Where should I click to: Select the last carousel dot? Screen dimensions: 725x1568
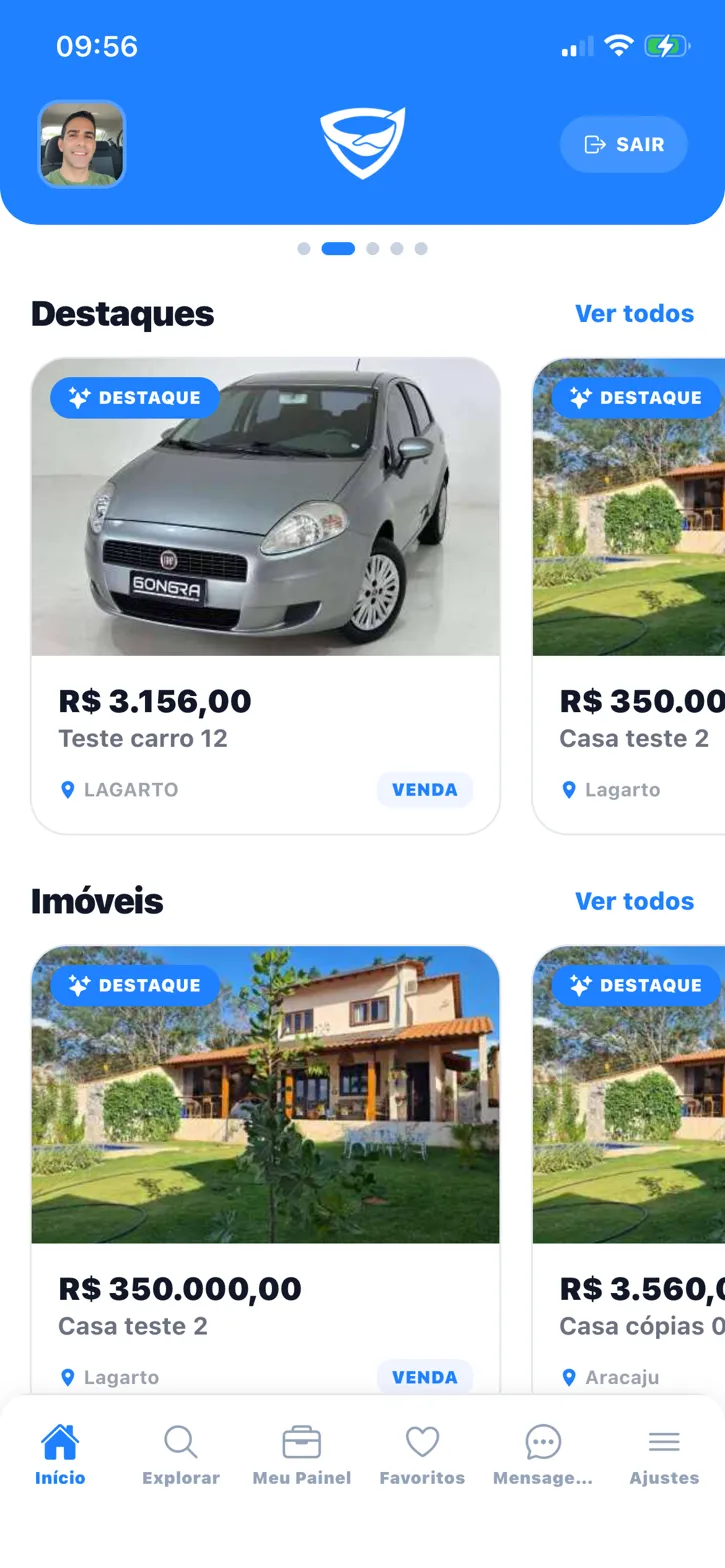pyautogui.click(x=421, y=248)
